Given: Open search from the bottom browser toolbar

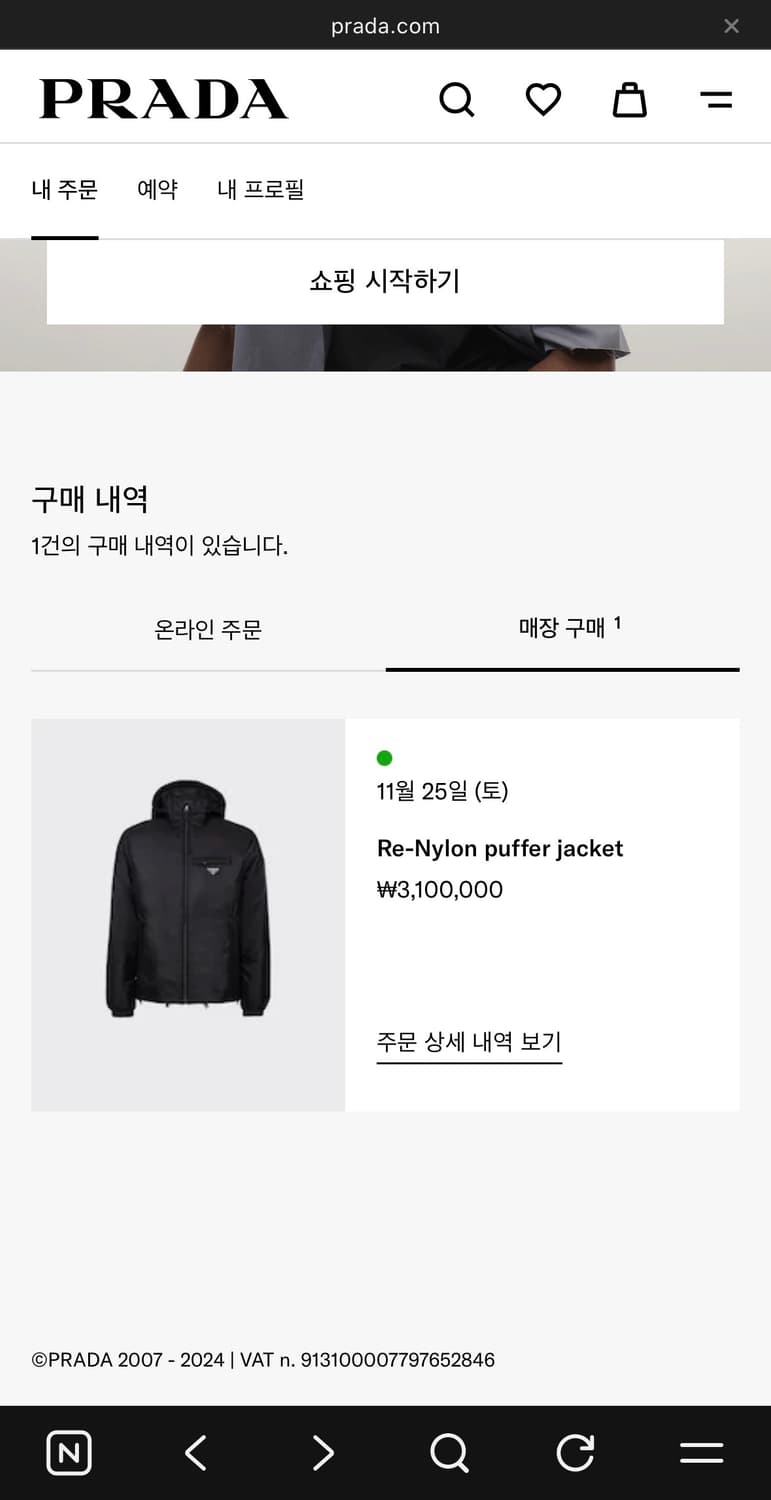Looking at the screenshot, I should click(449, 1452).
